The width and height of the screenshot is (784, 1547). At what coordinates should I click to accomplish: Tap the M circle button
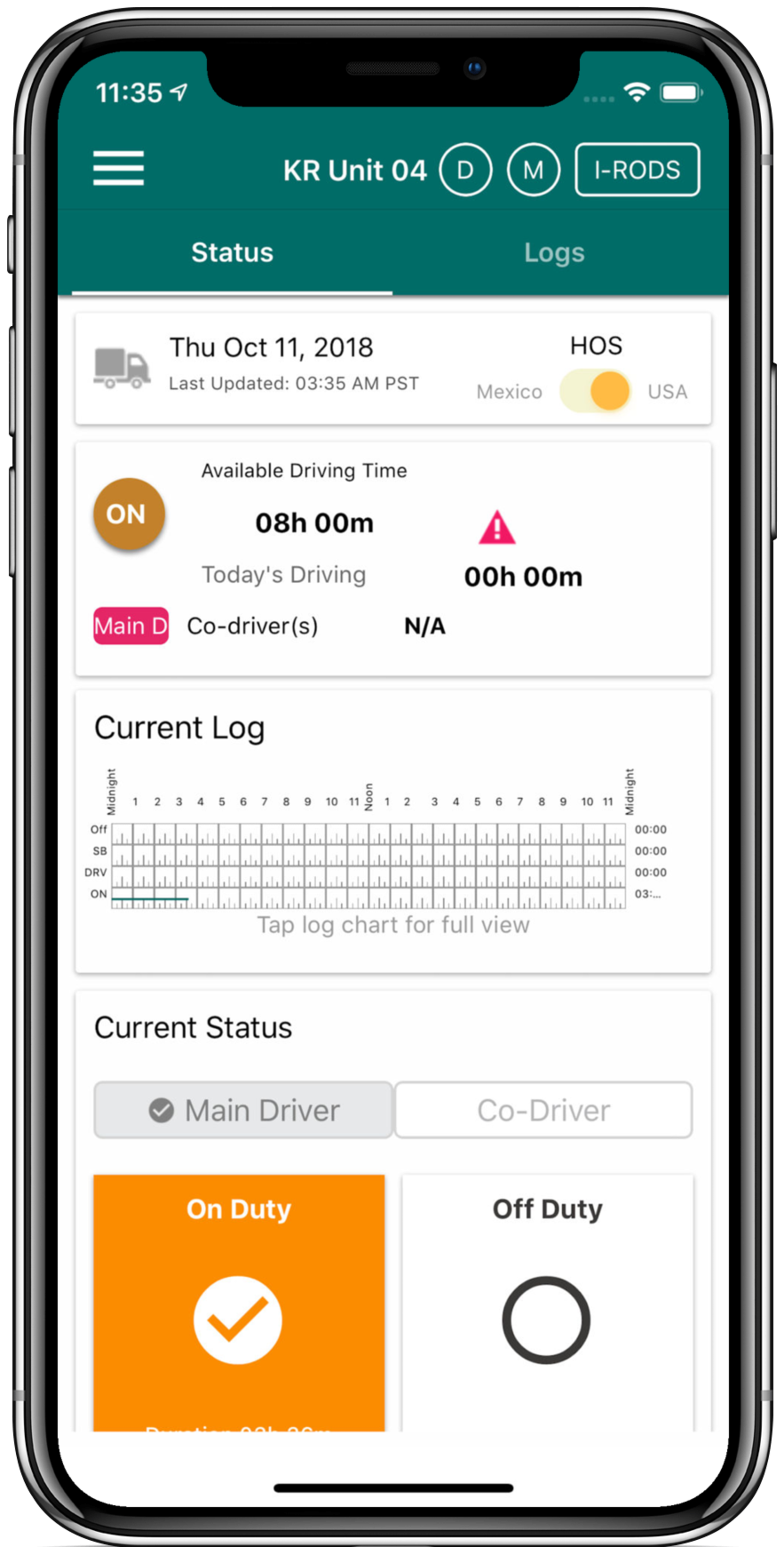click(533, 170)
